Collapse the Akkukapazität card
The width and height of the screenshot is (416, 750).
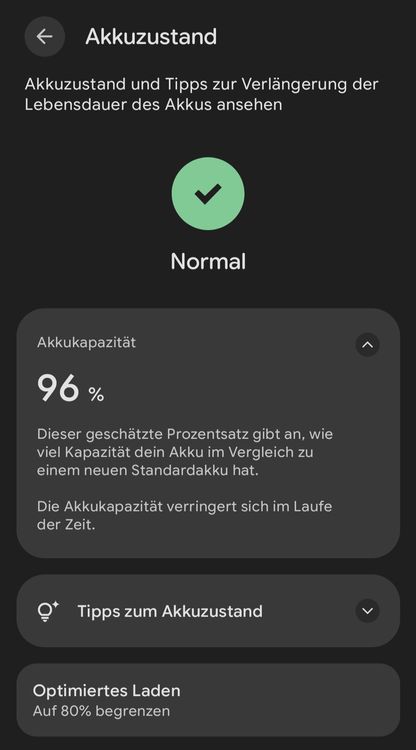367,345
